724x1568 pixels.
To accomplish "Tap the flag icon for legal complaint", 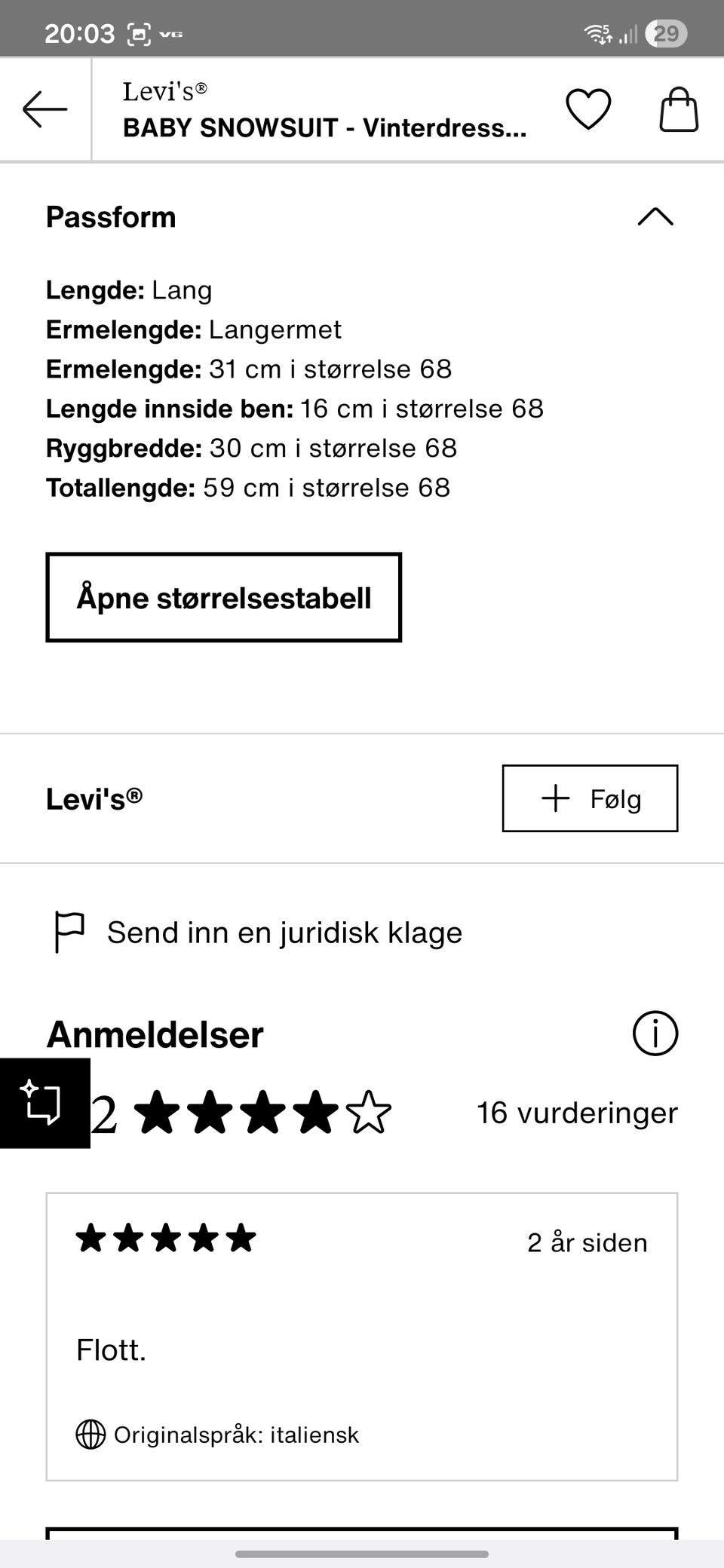I will point(68,931).
